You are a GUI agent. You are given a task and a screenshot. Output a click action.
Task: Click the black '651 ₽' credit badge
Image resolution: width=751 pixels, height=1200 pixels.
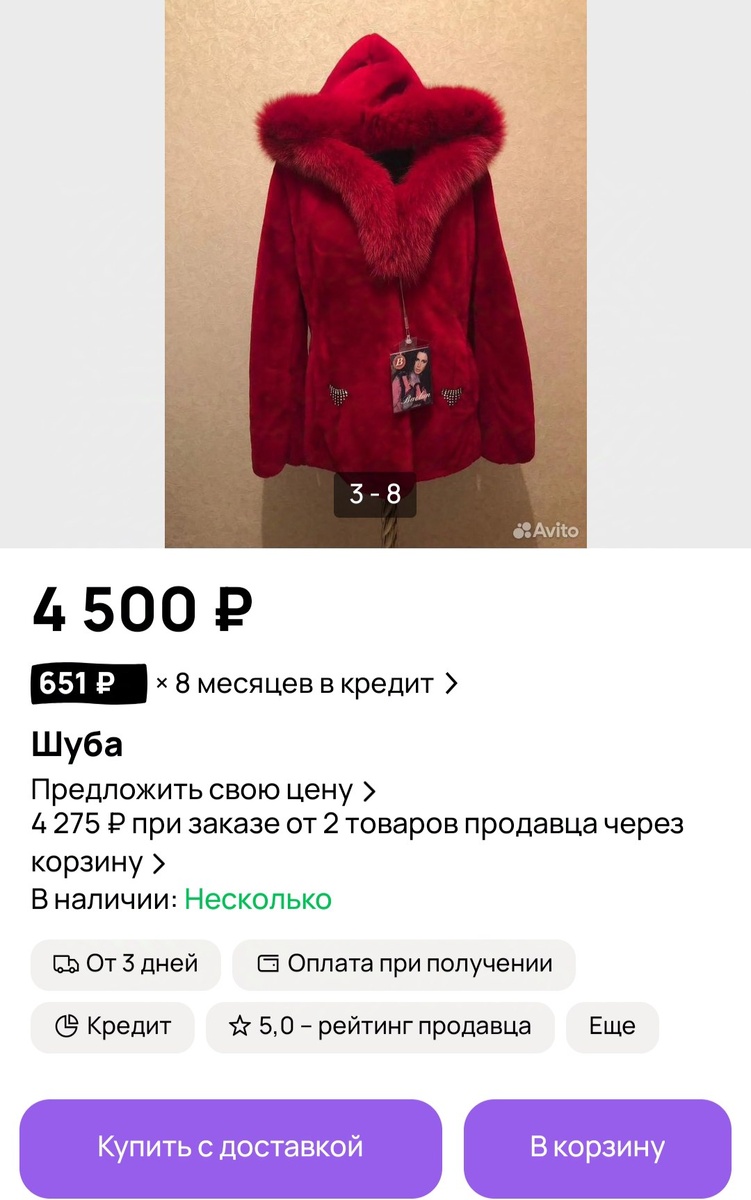pos(85,683)
